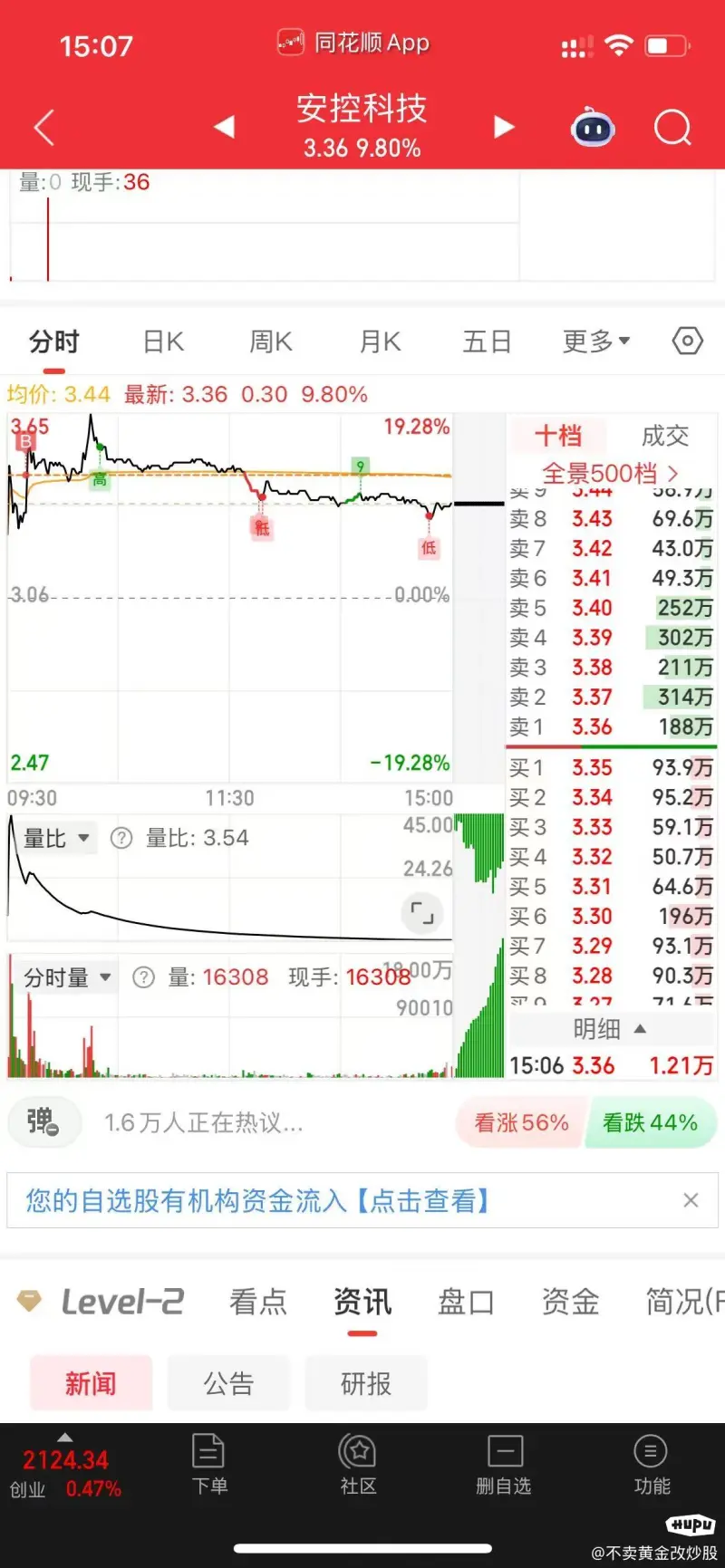725x1568 pixels.
Task: Switch to the previous stock
Action: click(x=224, y=127)
